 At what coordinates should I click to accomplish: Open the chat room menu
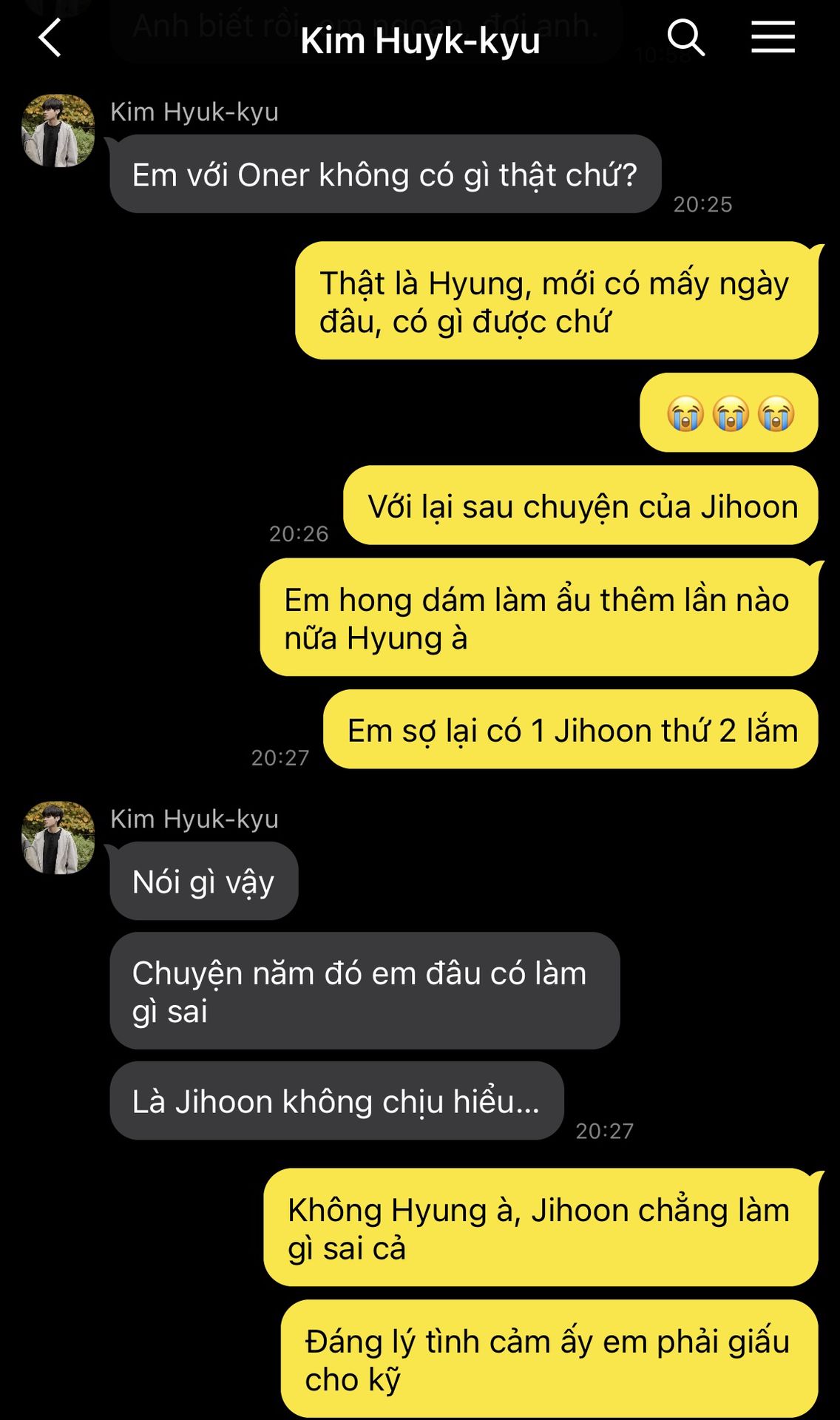[x=773, y=37]
